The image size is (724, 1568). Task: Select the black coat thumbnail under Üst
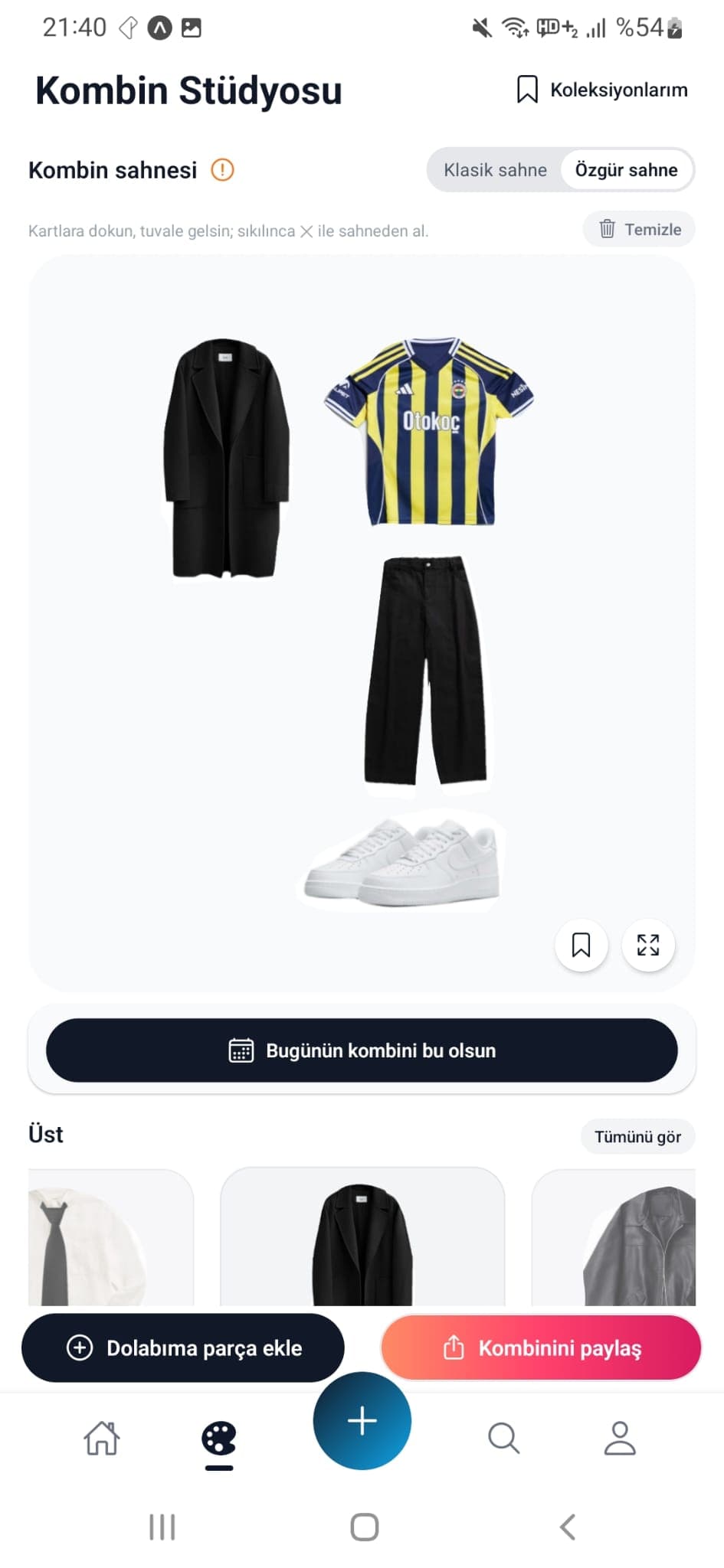click(x=362, y=1240)
